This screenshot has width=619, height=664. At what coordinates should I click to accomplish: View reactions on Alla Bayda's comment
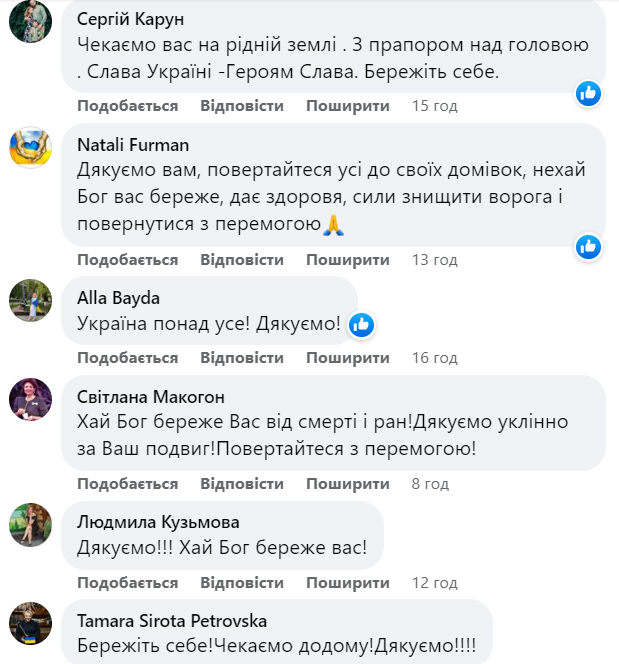[361, 324]
